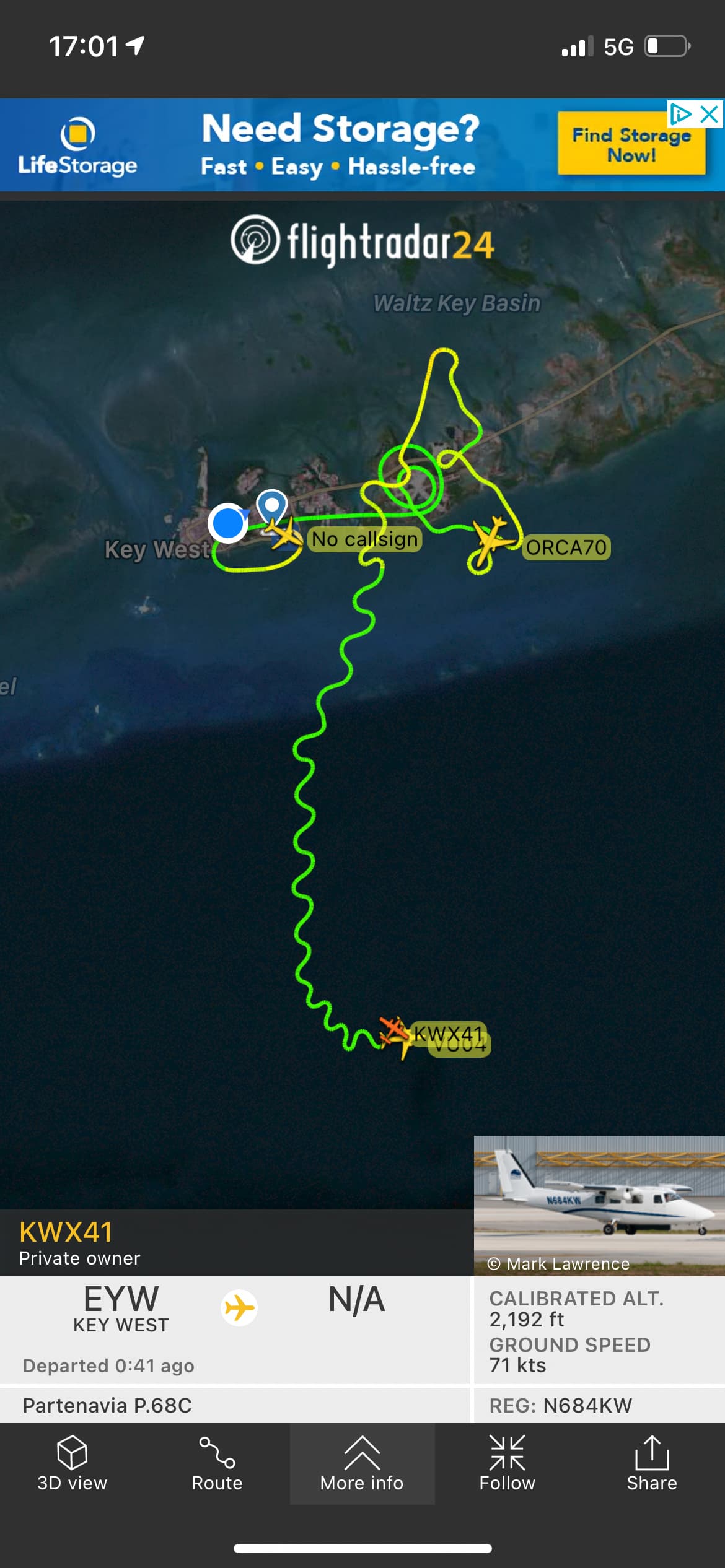725x1568 pixels.
Task: Show the flight route
Action: point(217,1464)
